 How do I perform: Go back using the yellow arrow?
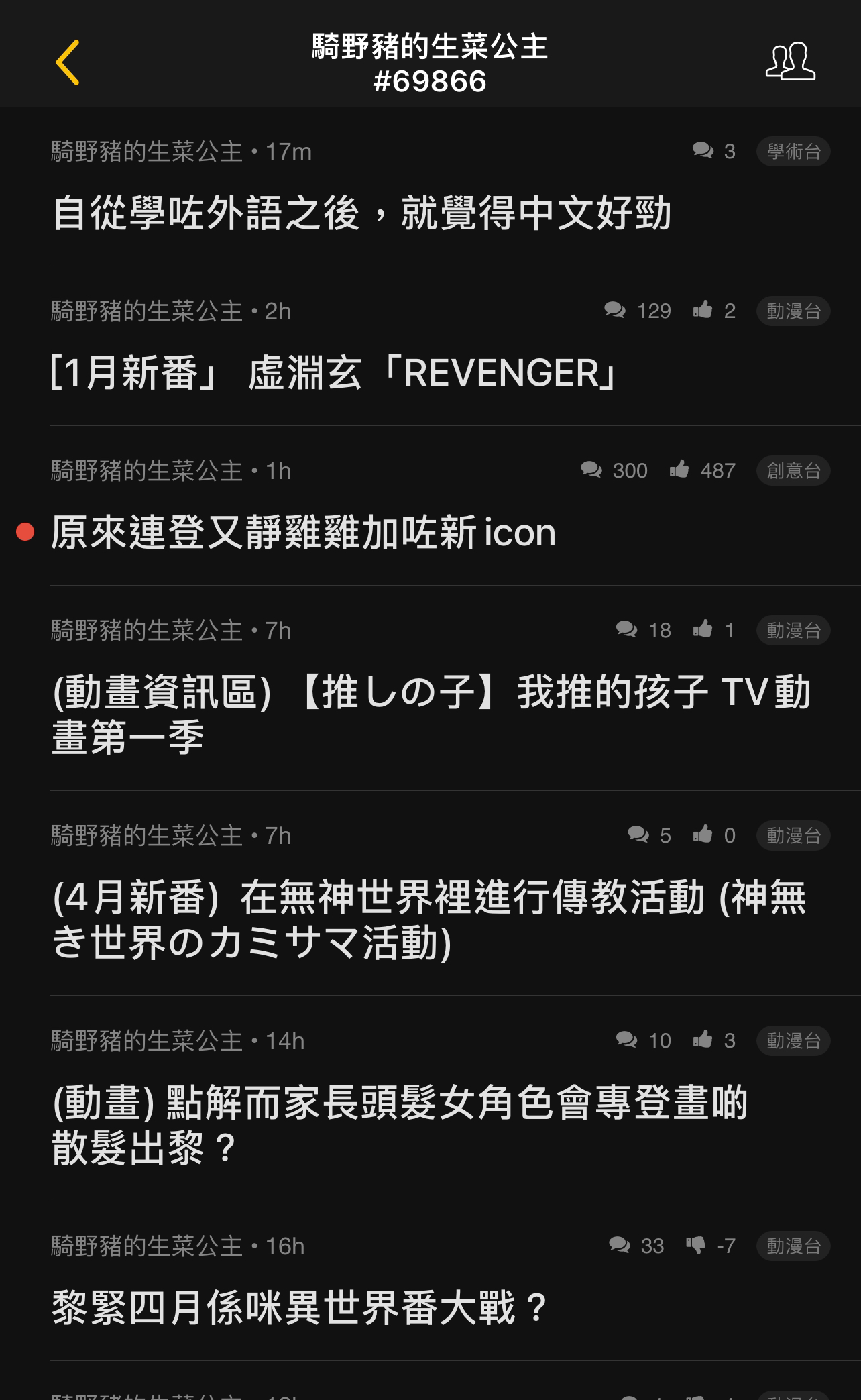[x=68, y=62]
